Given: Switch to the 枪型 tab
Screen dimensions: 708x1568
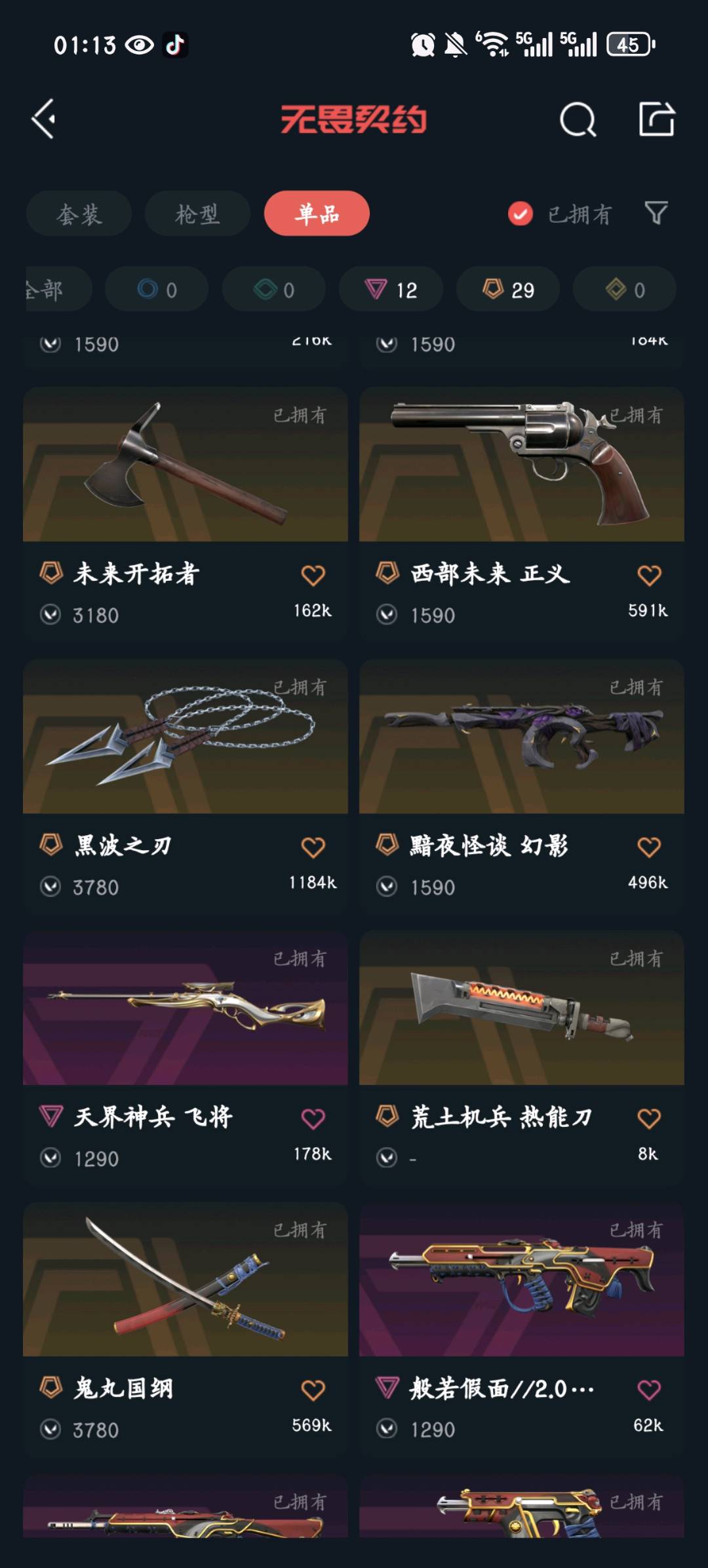Looking at the screenshot, I should pos(197,214).
